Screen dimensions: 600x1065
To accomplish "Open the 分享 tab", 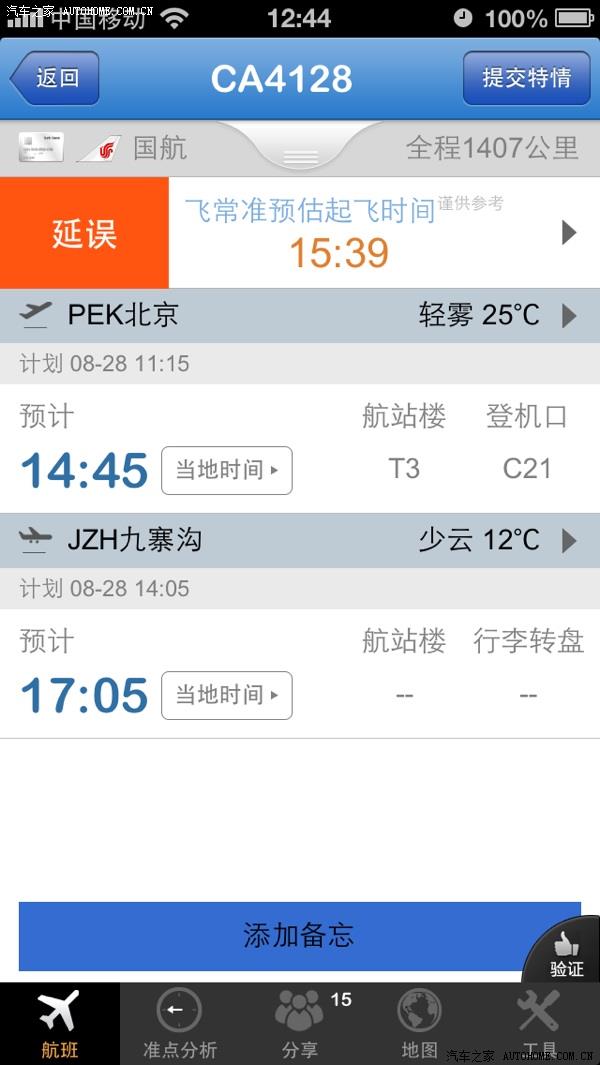I will (300, 1023).
